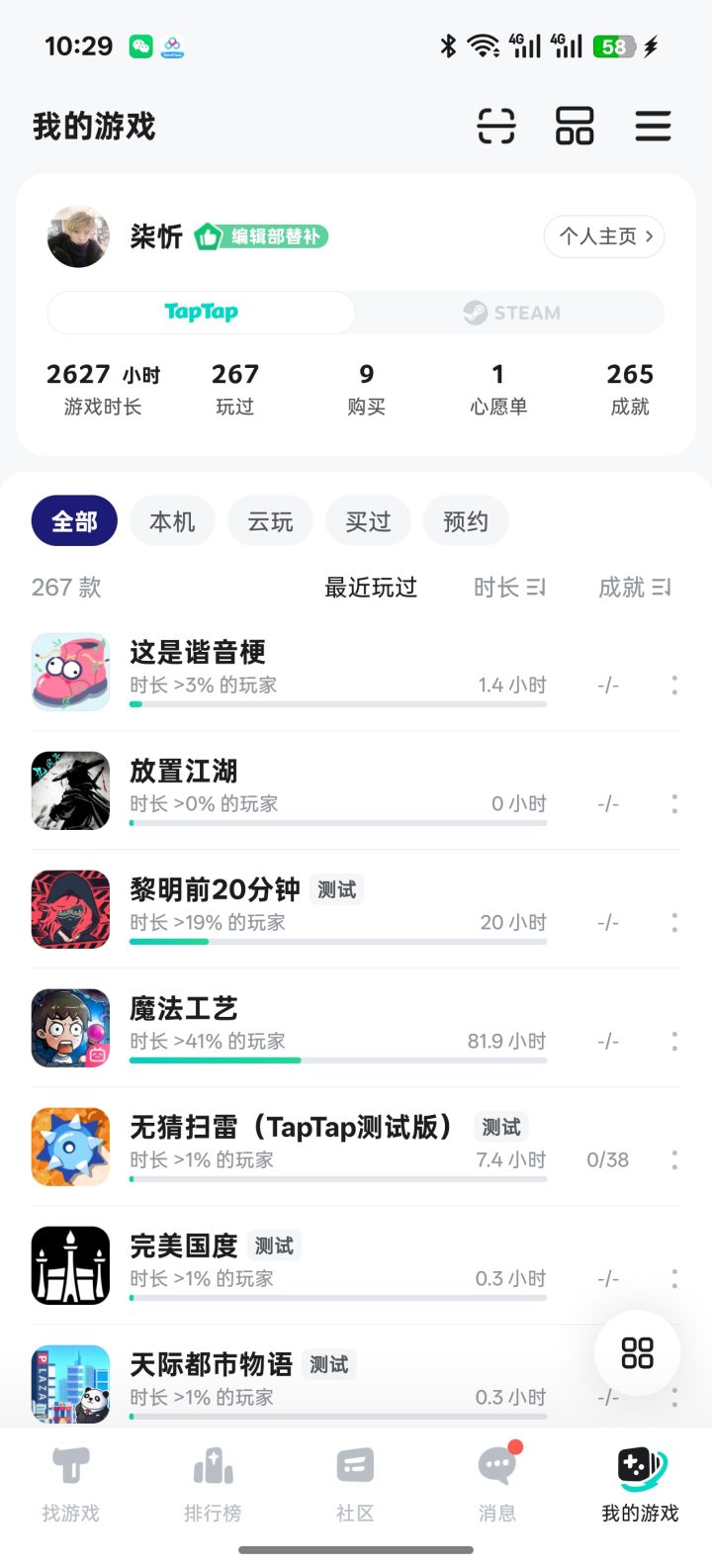Viewport: 712px width, 1568px height.
Task: Open the 消息 tab
Action: click(x=497, y=1484)
